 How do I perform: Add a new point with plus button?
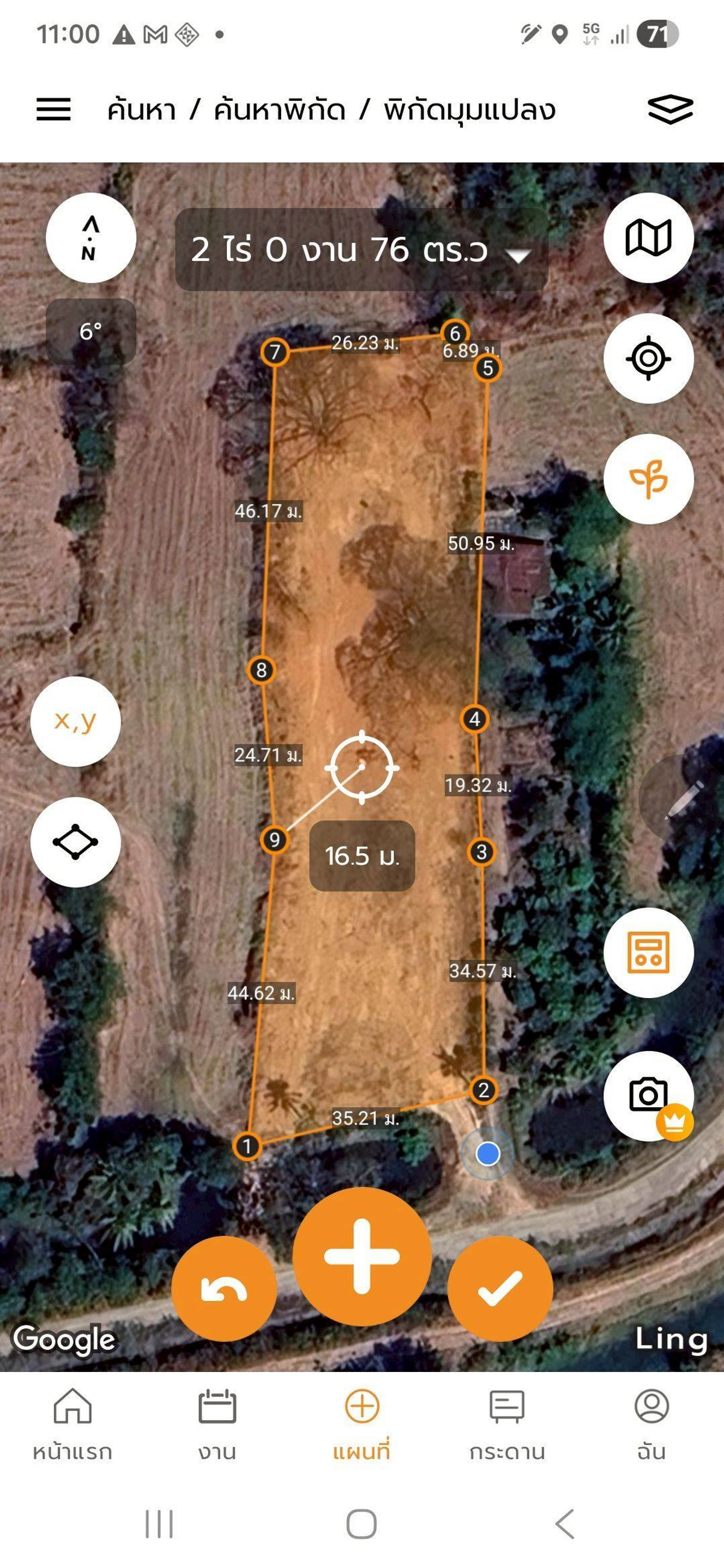361,1256
